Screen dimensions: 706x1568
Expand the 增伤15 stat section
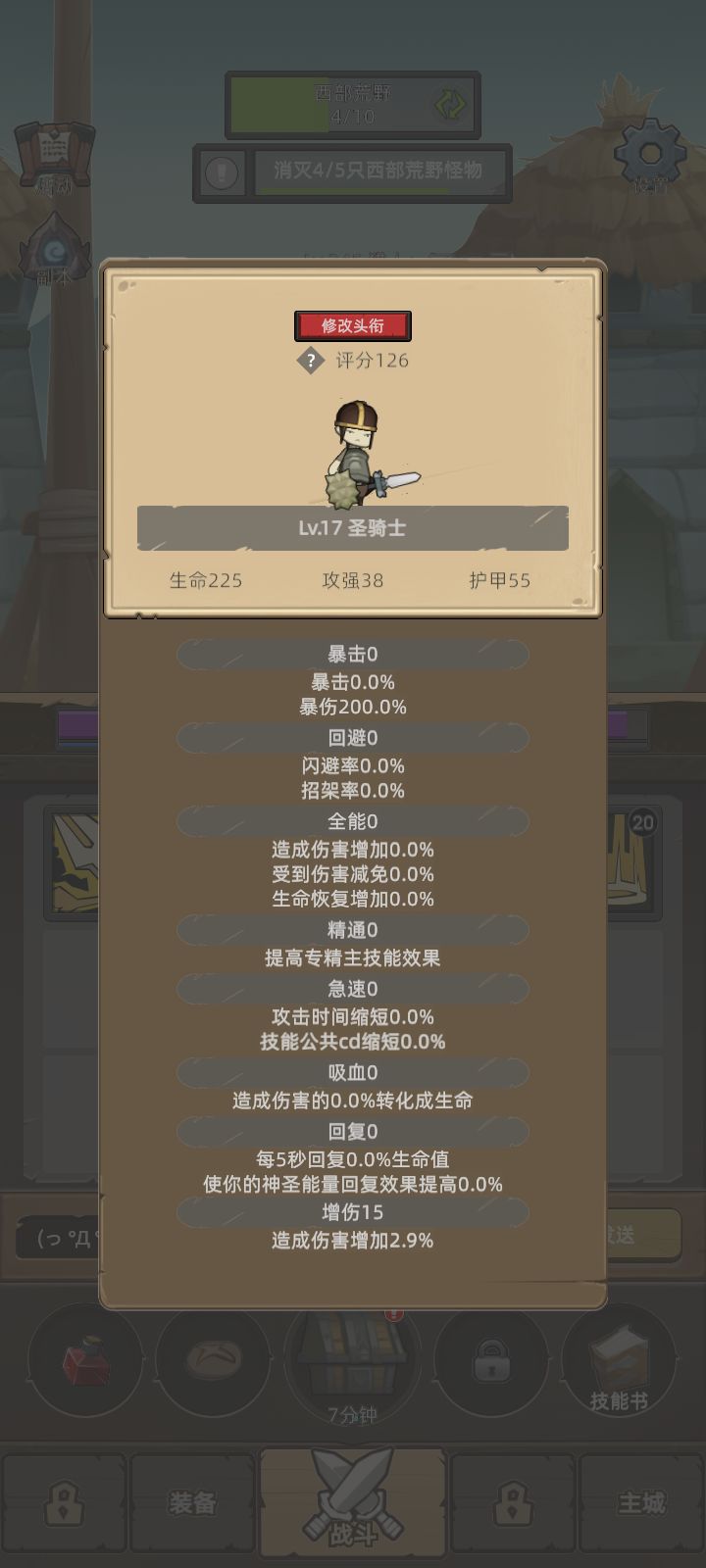[x=352, y=1212]
